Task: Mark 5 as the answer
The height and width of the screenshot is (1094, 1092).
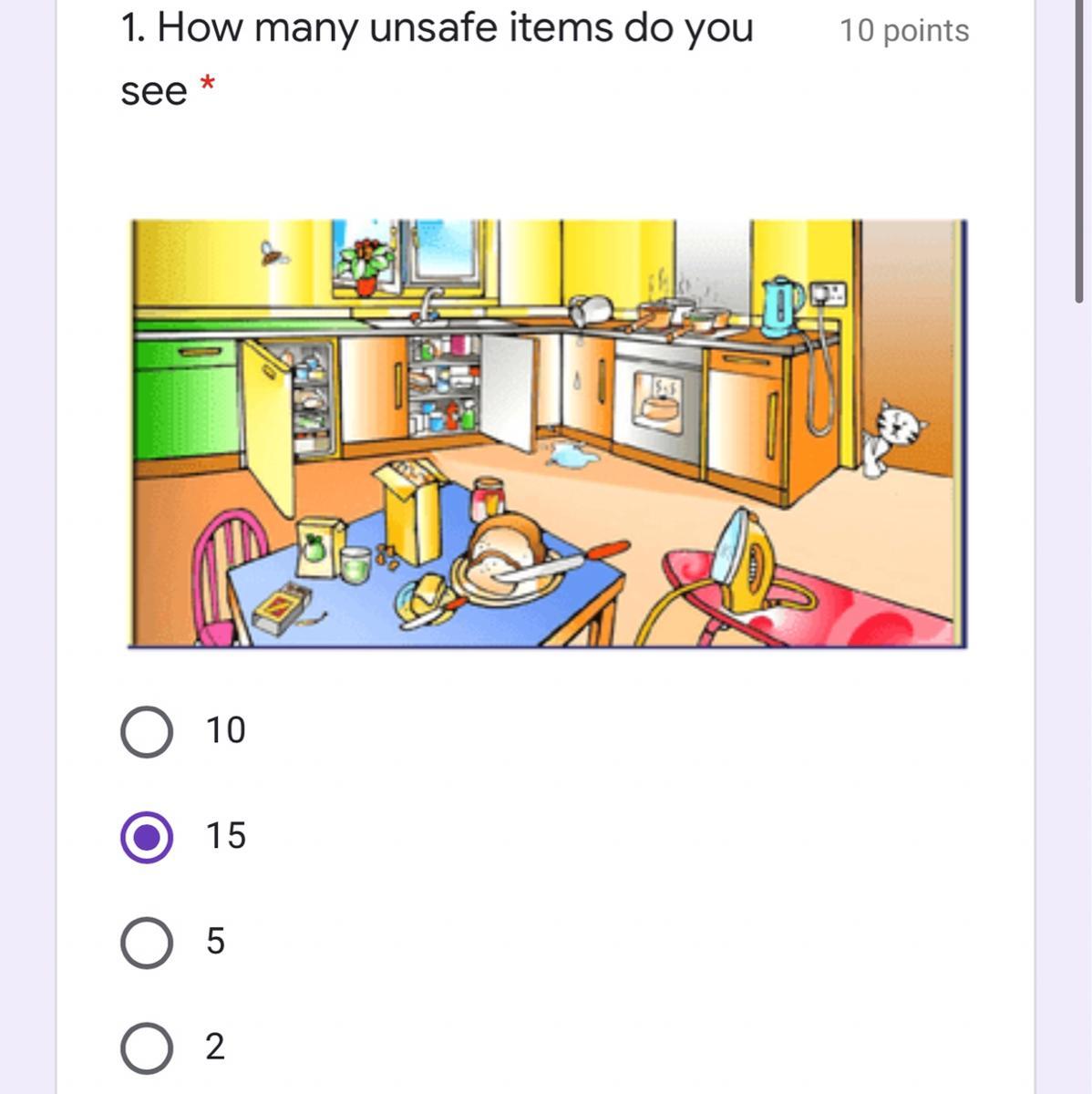Action: tap(147, 942)
